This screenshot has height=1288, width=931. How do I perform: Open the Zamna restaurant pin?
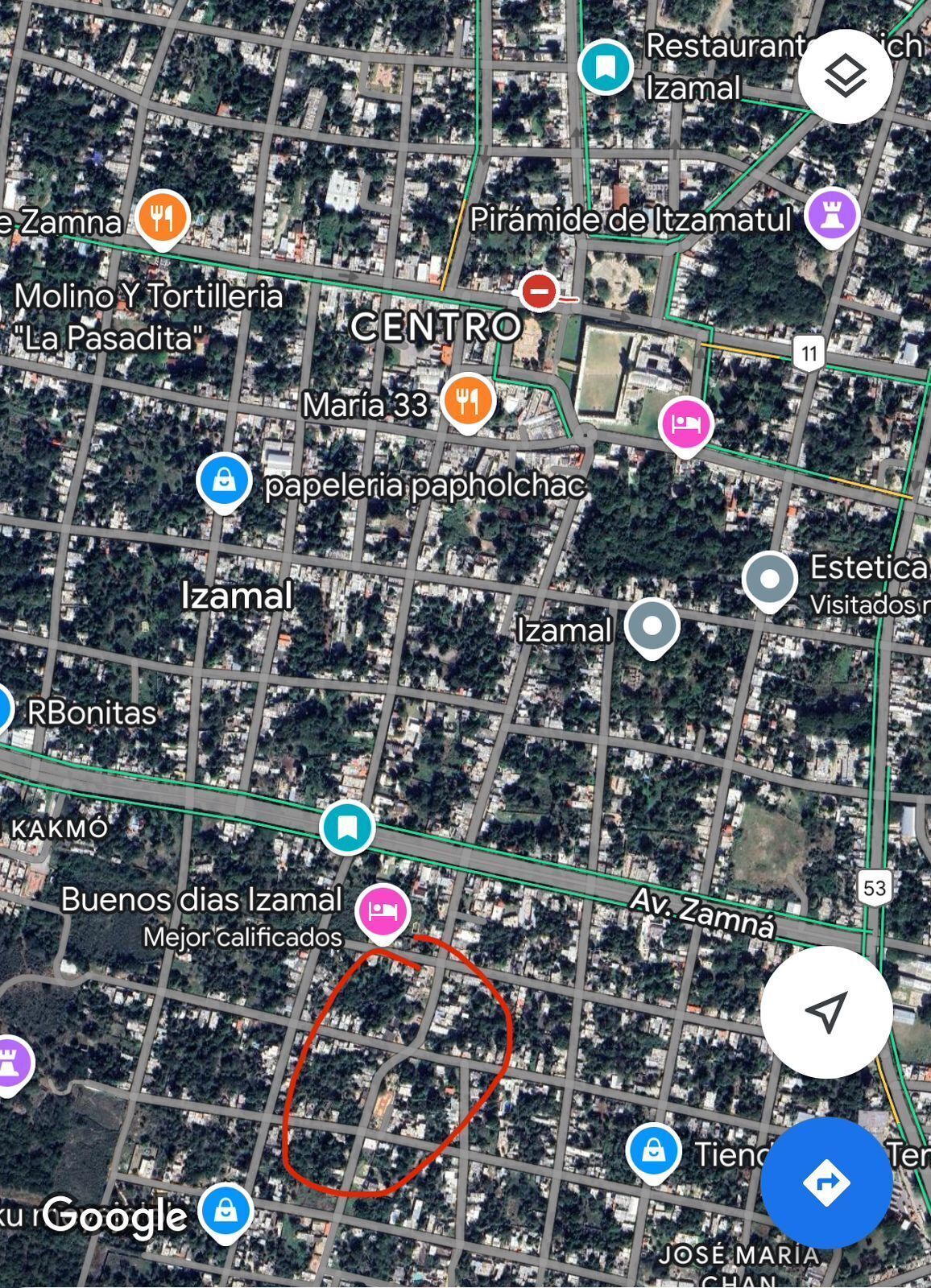162,218
